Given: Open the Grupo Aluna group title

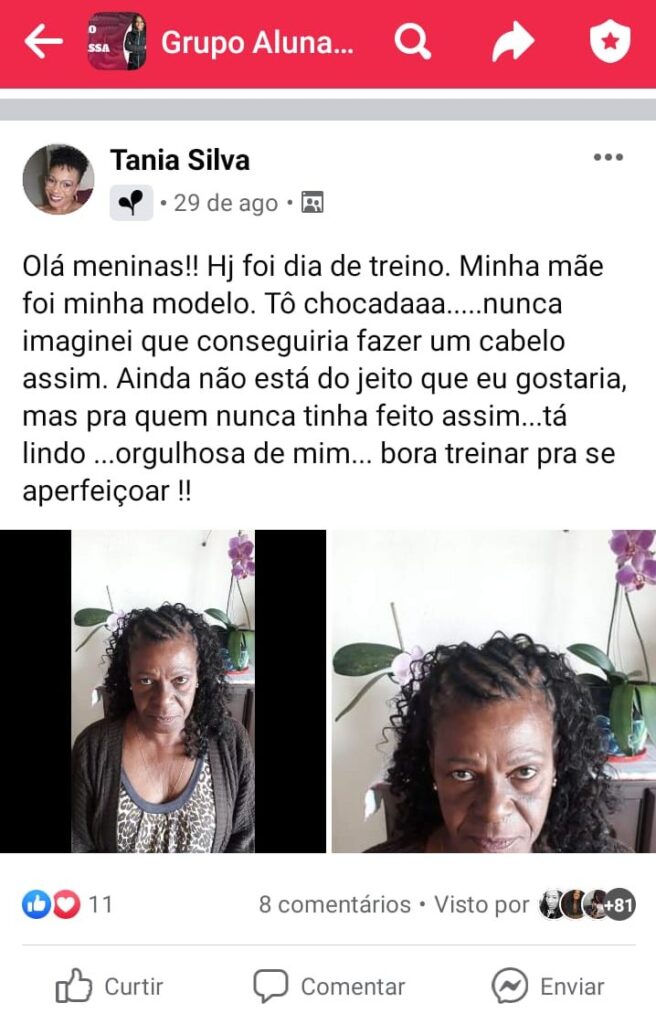Looking at the screenshot, I should 257,43.
